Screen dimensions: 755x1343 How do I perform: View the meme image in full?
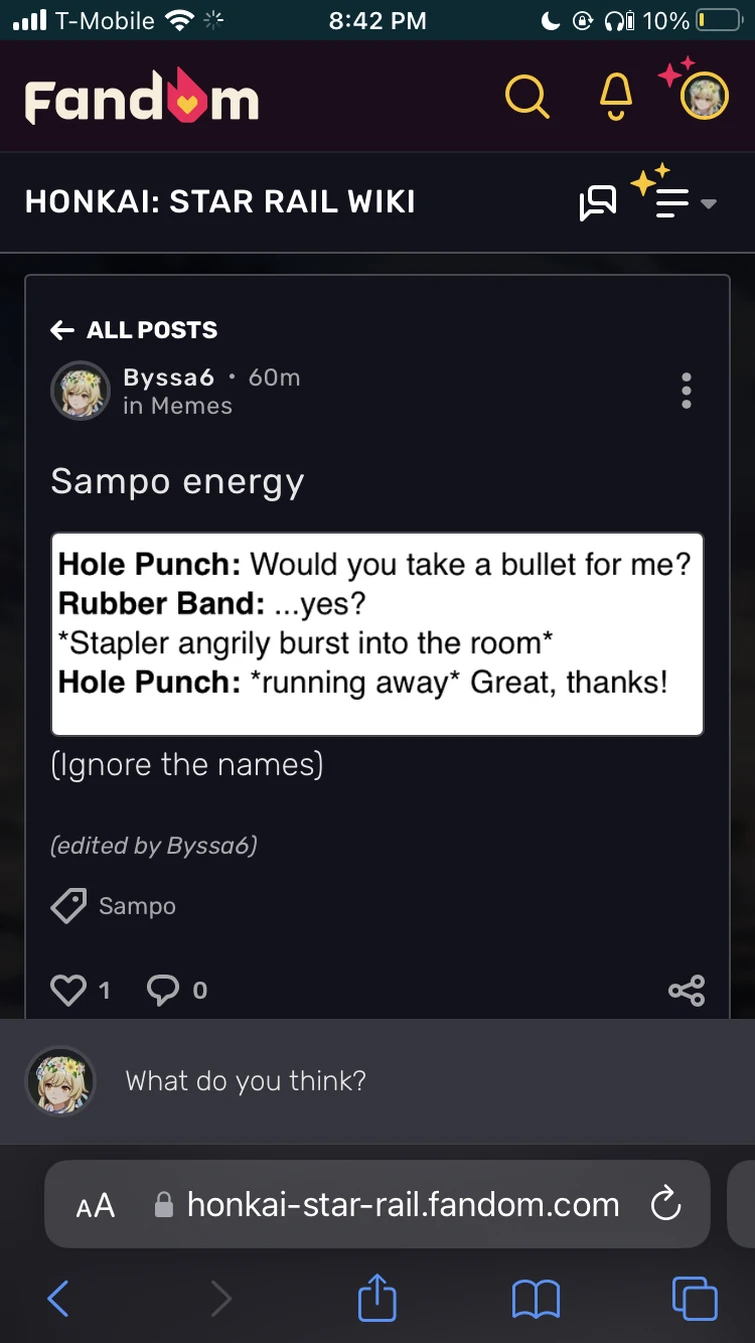click(377, 634)
